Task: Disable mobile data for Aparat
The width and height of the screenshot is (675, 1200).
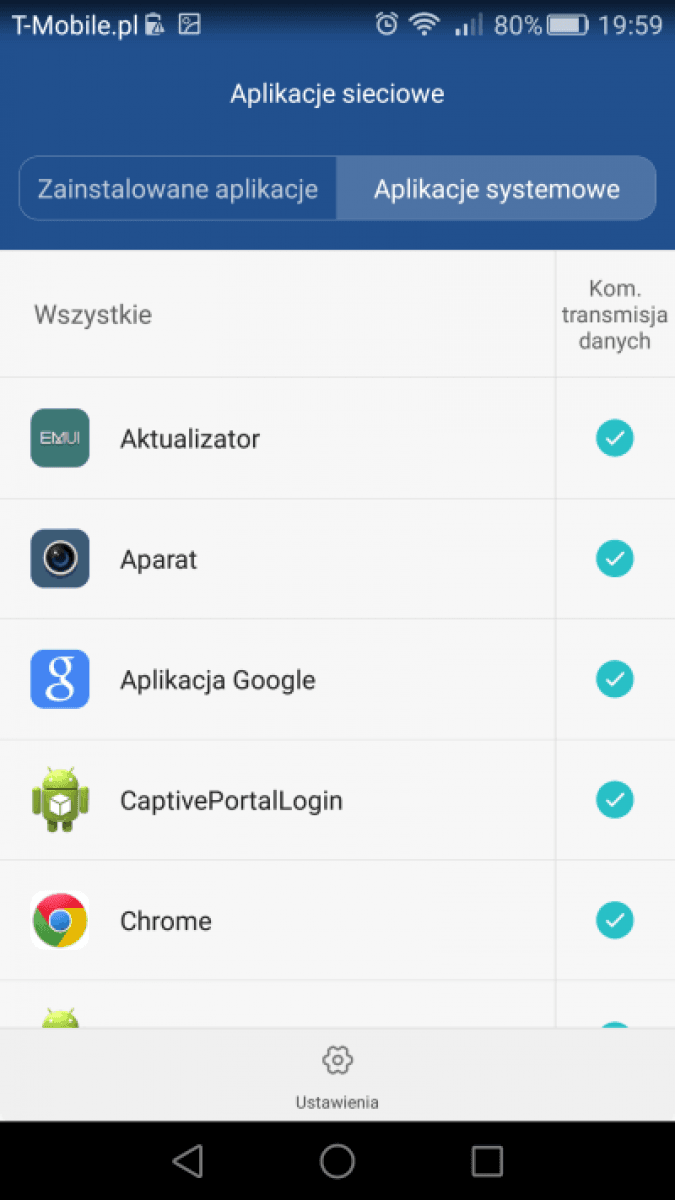Action: tap(615, 559)
